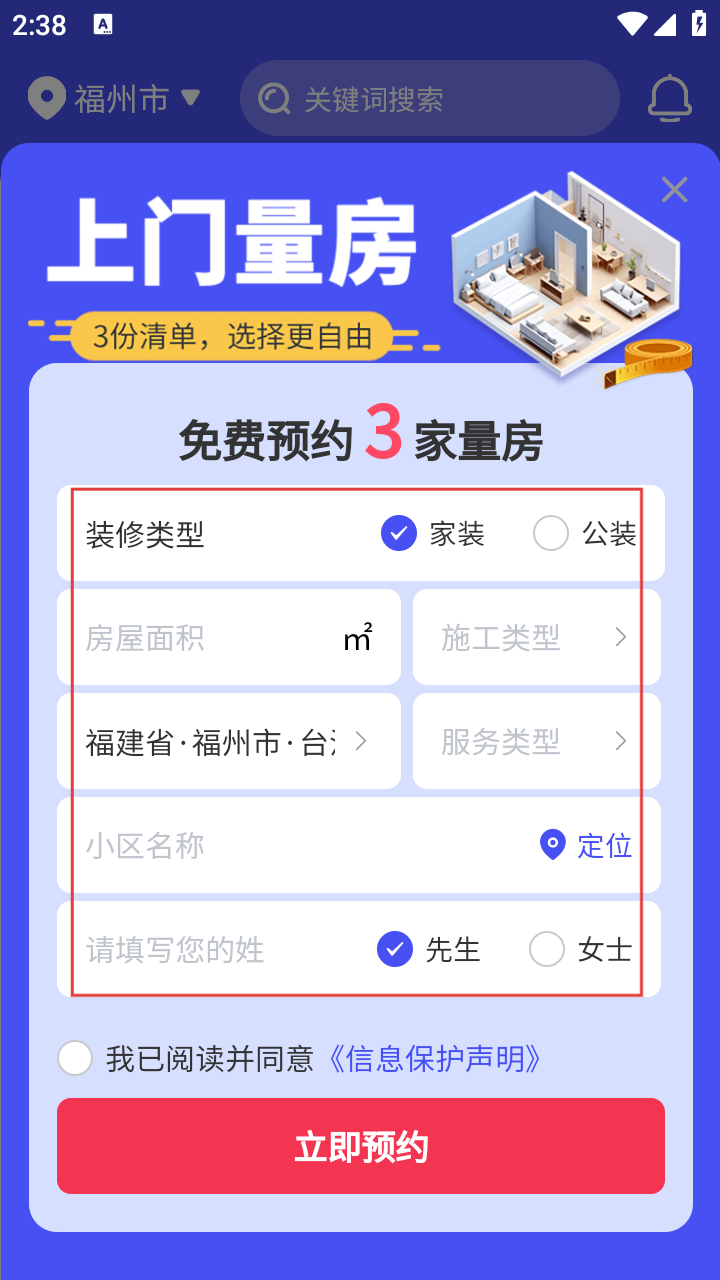
Task: Open the 福建省·福州市 region picker
Action: click(228, 742)
